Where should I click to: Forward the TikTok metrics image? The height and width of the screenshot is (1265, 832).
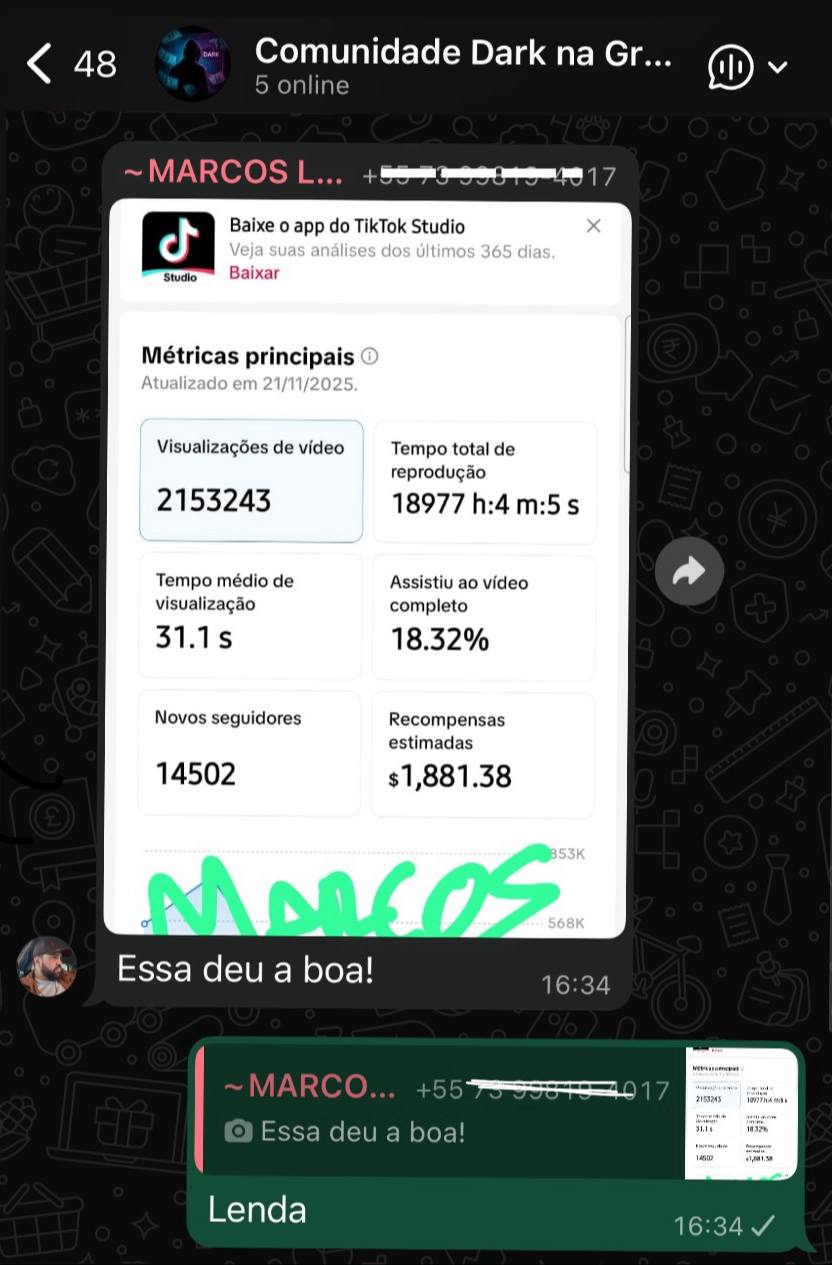click(689, 571)
